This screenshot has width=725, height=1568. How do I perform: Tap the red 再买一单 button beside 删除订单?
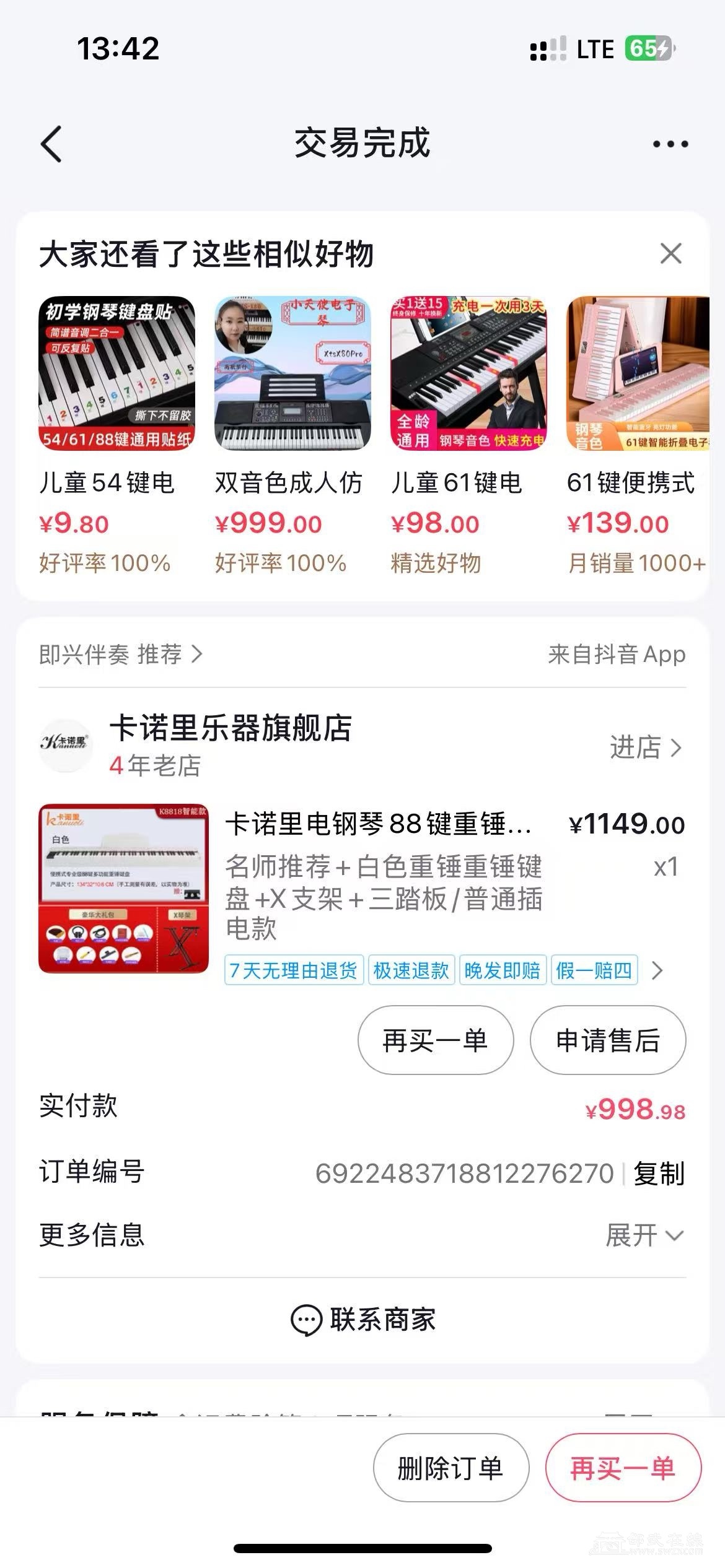(623, 1468)
